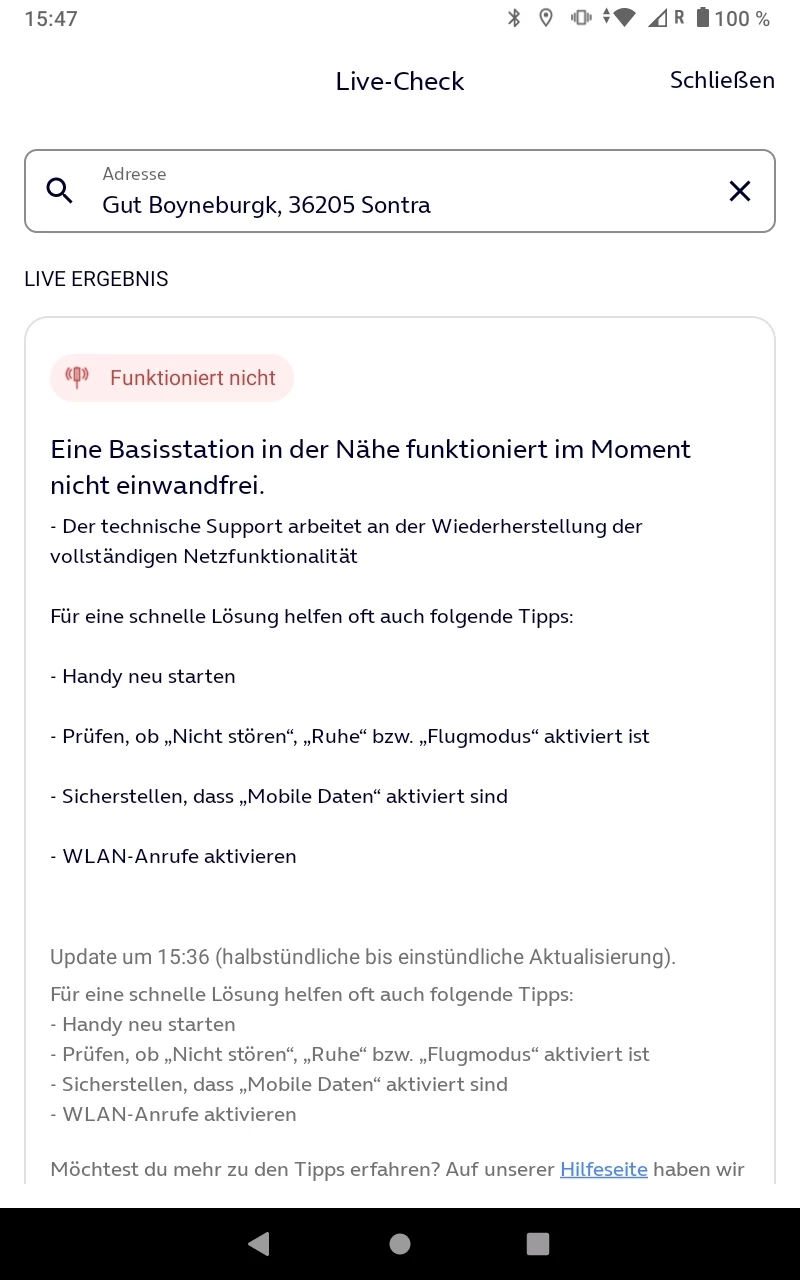Clear the address field with X
This screenshot has height=1280, width=800.
[739, 191]
